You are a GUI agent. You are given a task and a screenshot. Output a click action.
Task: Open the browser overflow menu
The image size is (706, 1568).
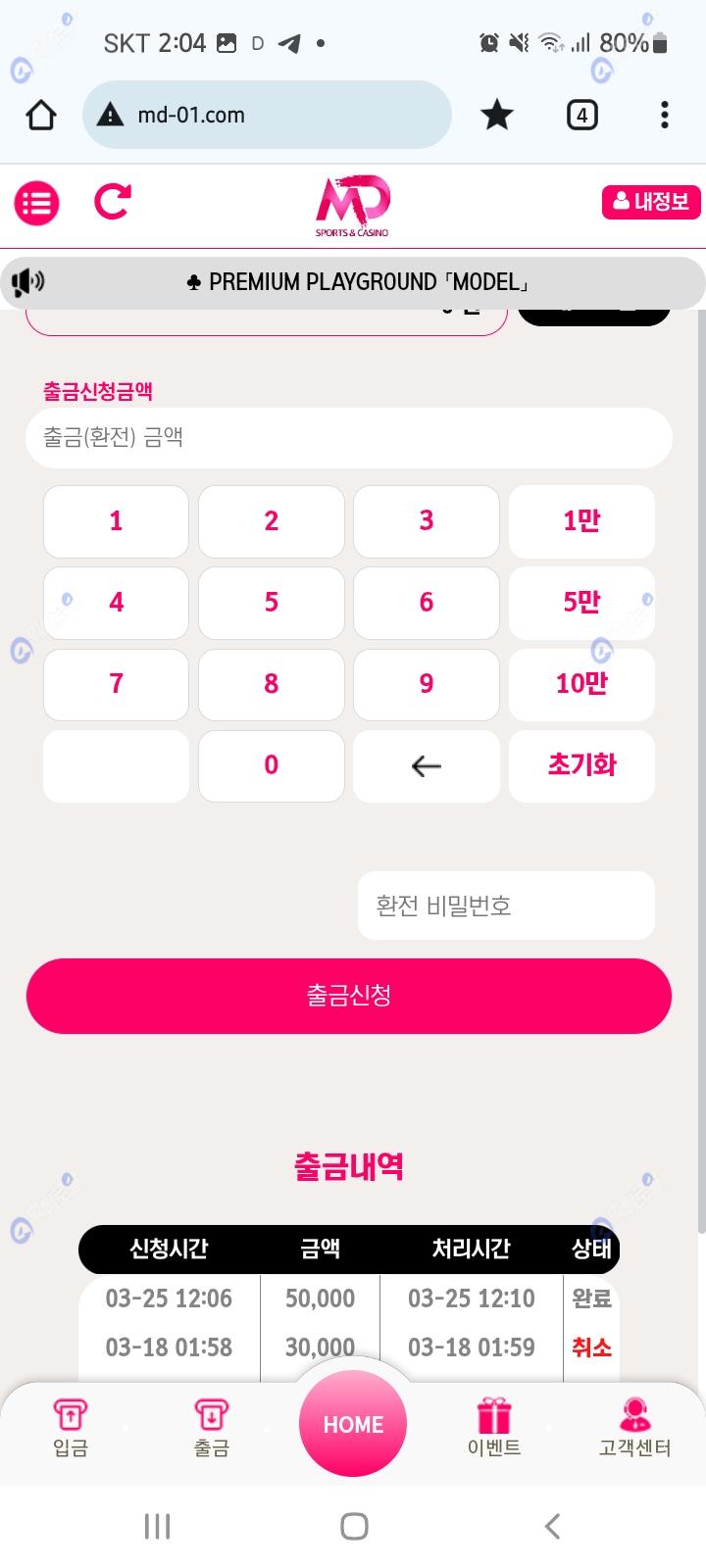[665, 115]
